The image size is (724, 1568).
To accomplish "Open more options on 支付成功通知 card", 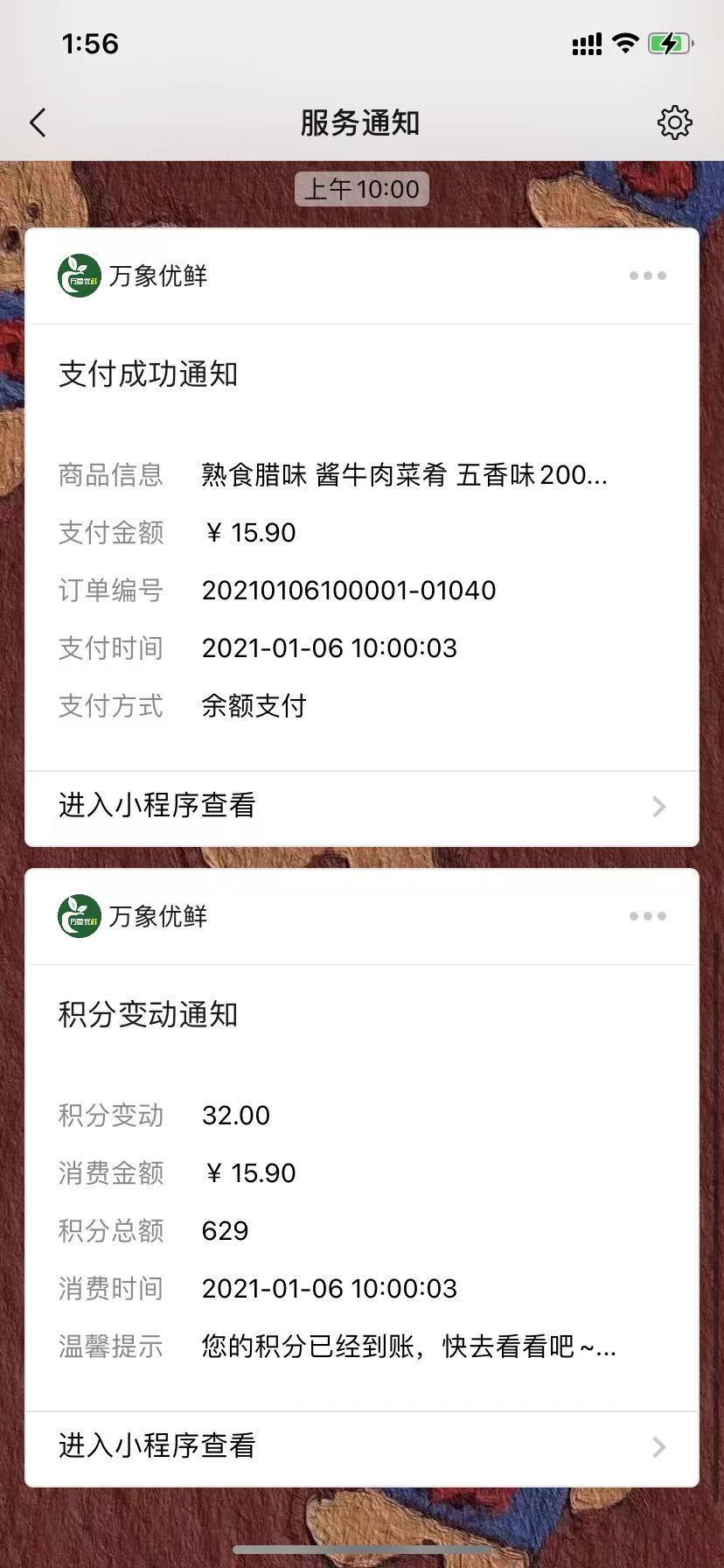I will pyautogui.click(x=648, y=276).
